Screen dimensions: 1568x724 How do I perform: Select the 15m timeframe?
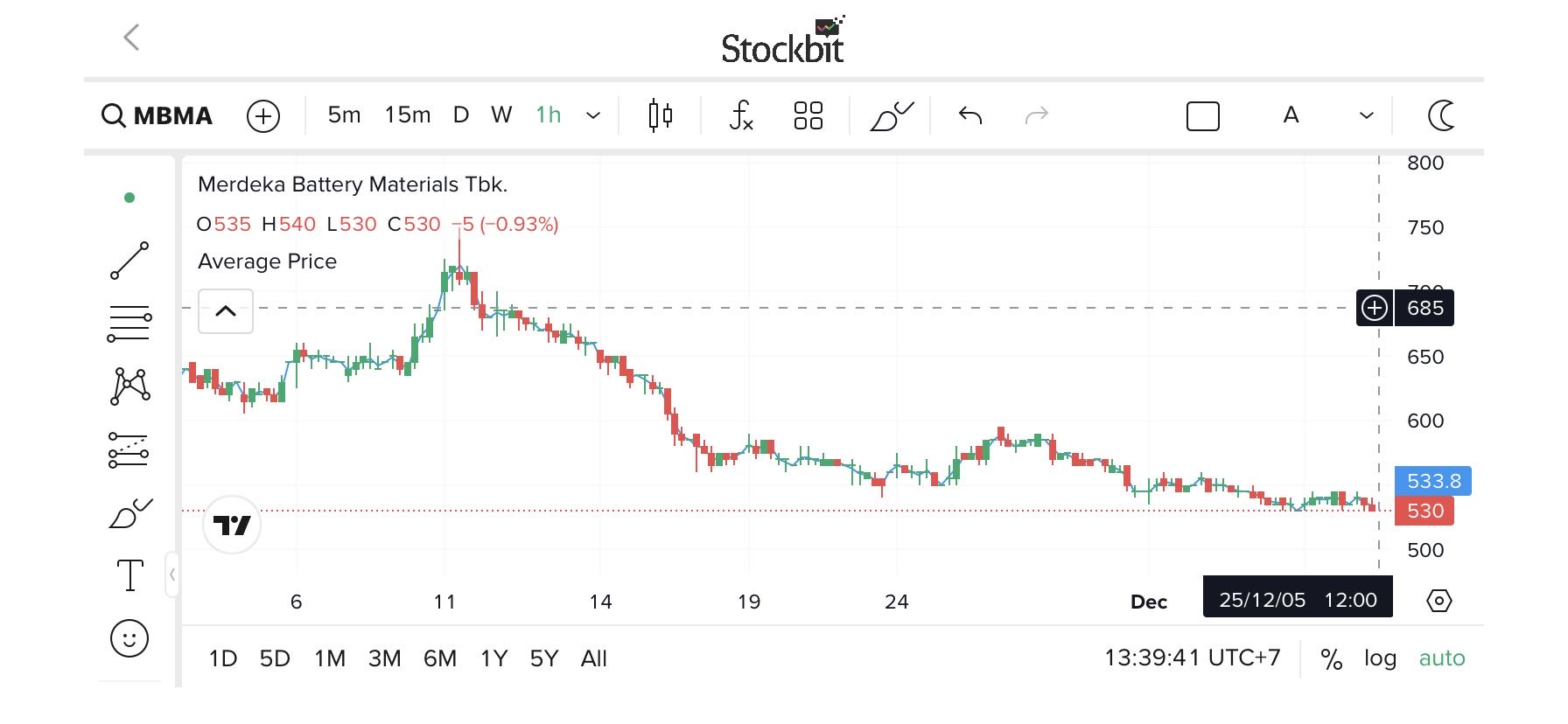408,115
